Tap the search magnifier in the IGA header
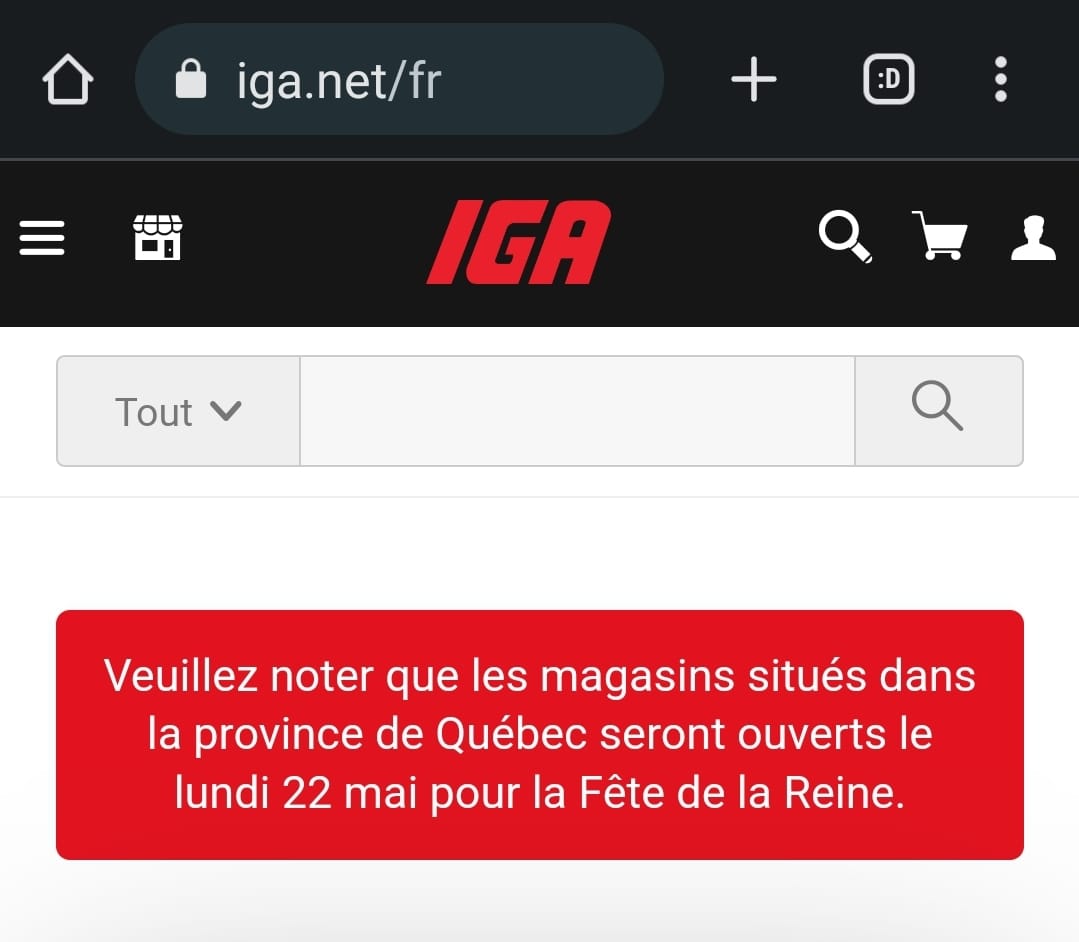 pyautogui.click(x=845, y=238)
